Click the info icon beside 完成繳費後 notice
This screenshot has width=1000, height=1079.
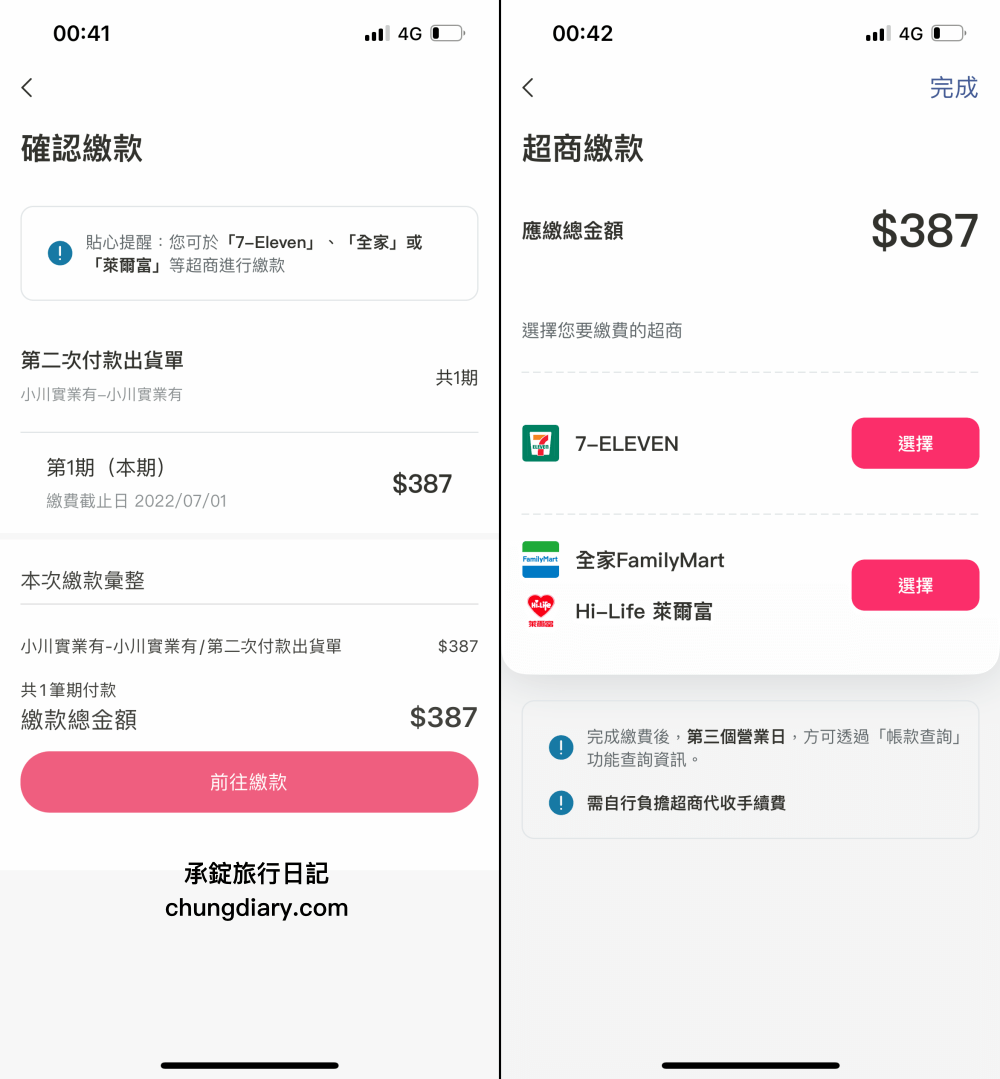[x=561, y=747]
